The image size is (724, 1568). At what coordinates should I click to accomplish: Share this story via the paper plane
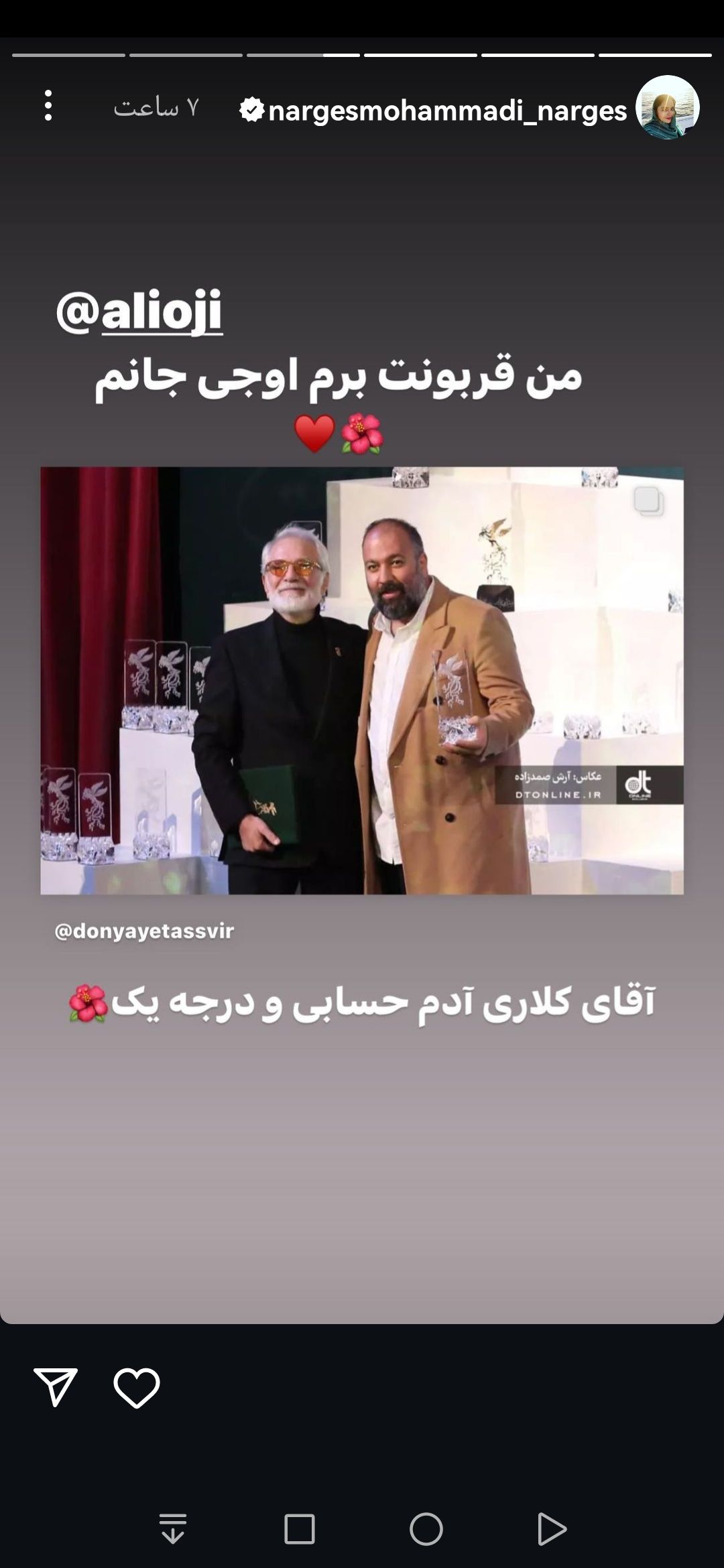pos(56,1387)
